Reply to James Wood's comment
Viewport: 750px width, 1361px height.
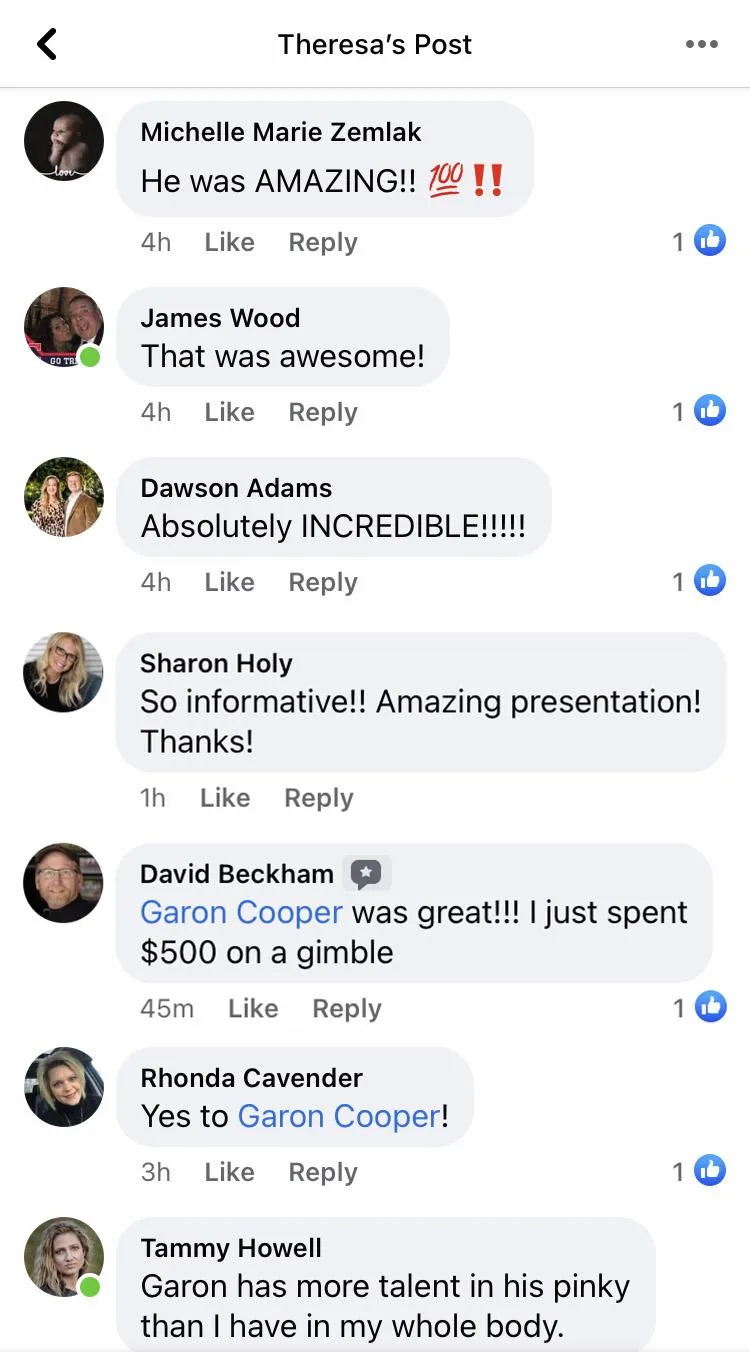point(323,412)
